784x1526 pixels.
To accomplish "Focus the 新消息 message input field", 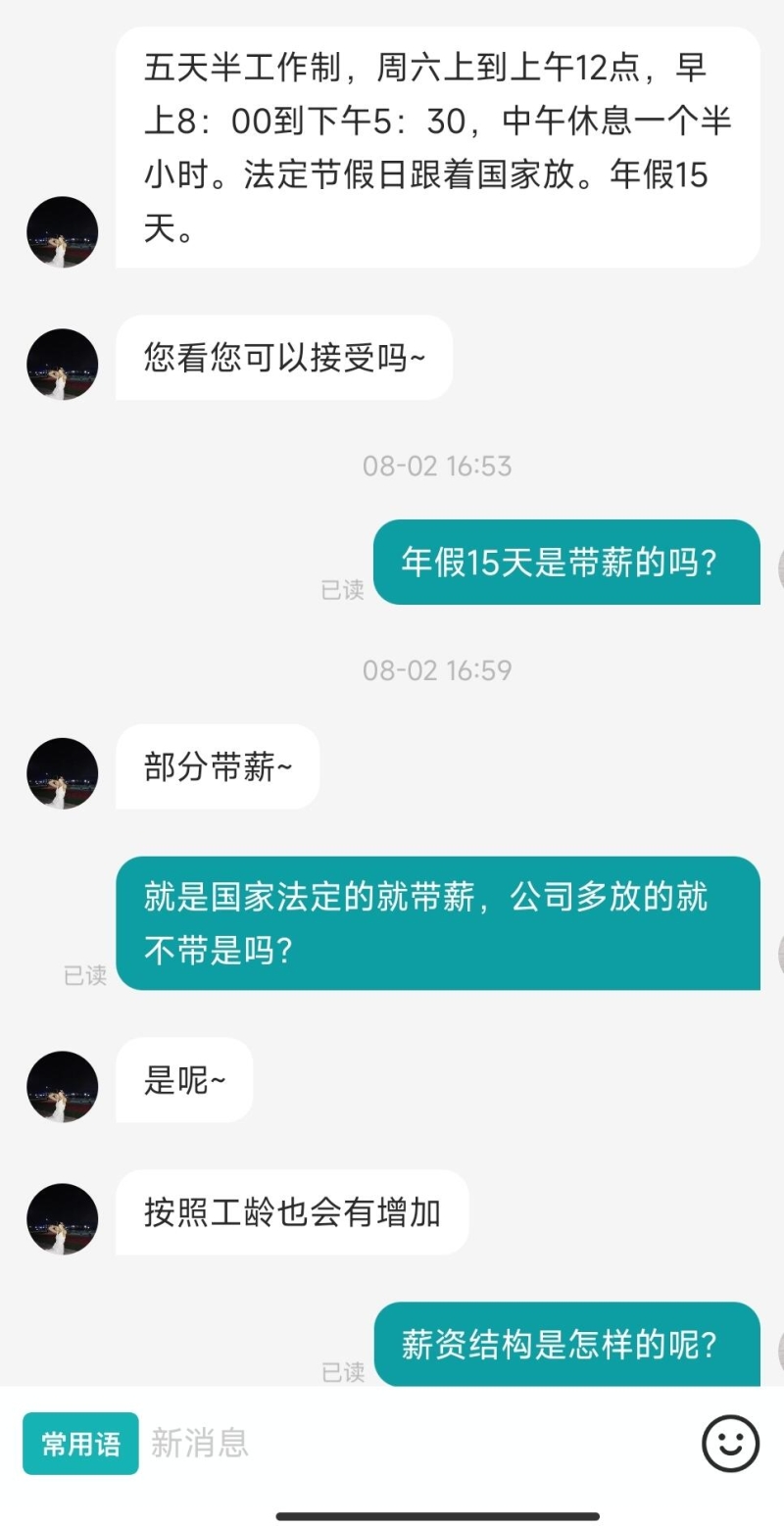I will point(412,1443).
